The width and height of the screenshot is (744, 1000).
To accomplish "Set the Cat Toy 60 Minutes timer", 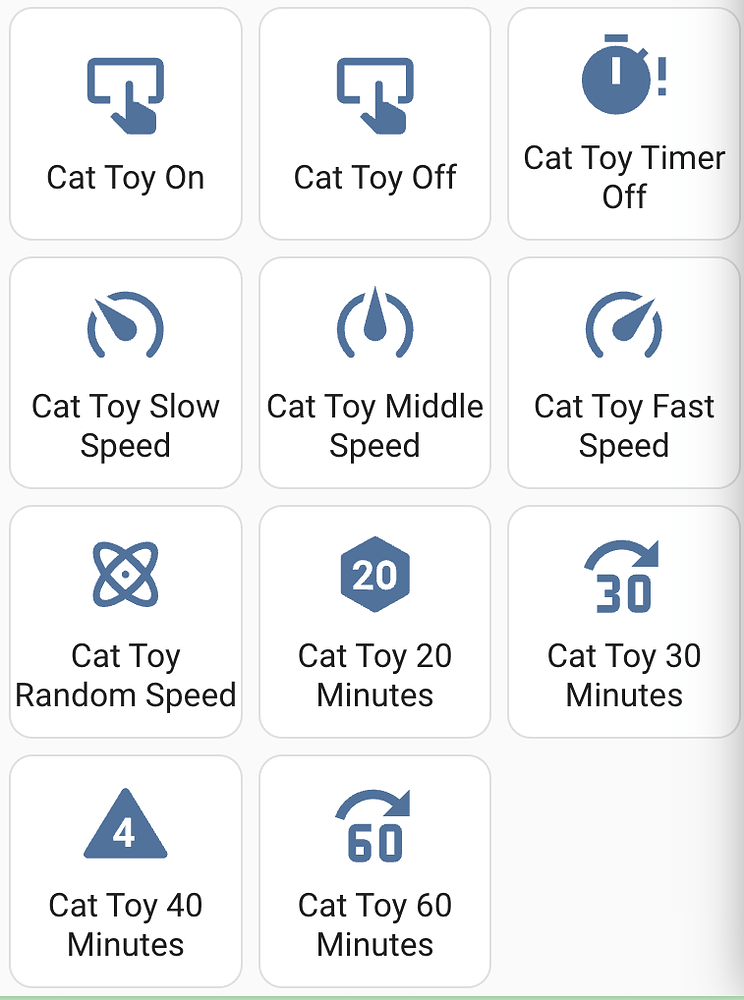I will [375, 871].
